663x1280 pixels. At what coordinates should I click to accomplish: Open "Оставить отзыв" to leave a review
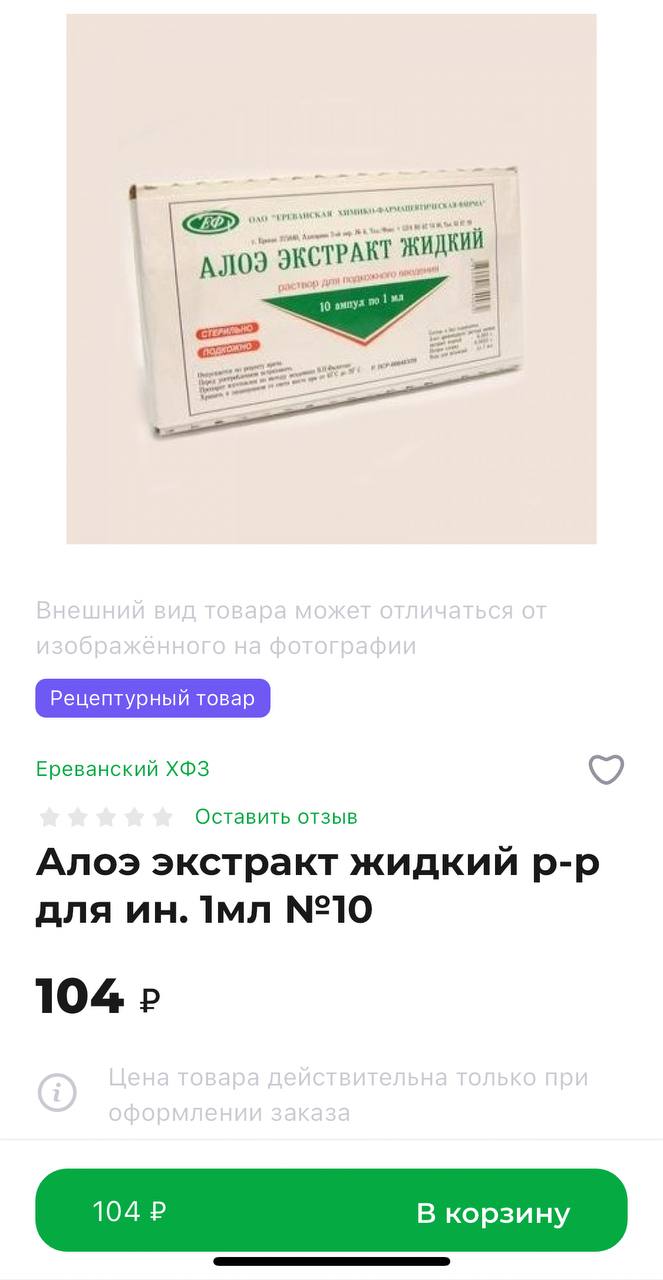276,817
